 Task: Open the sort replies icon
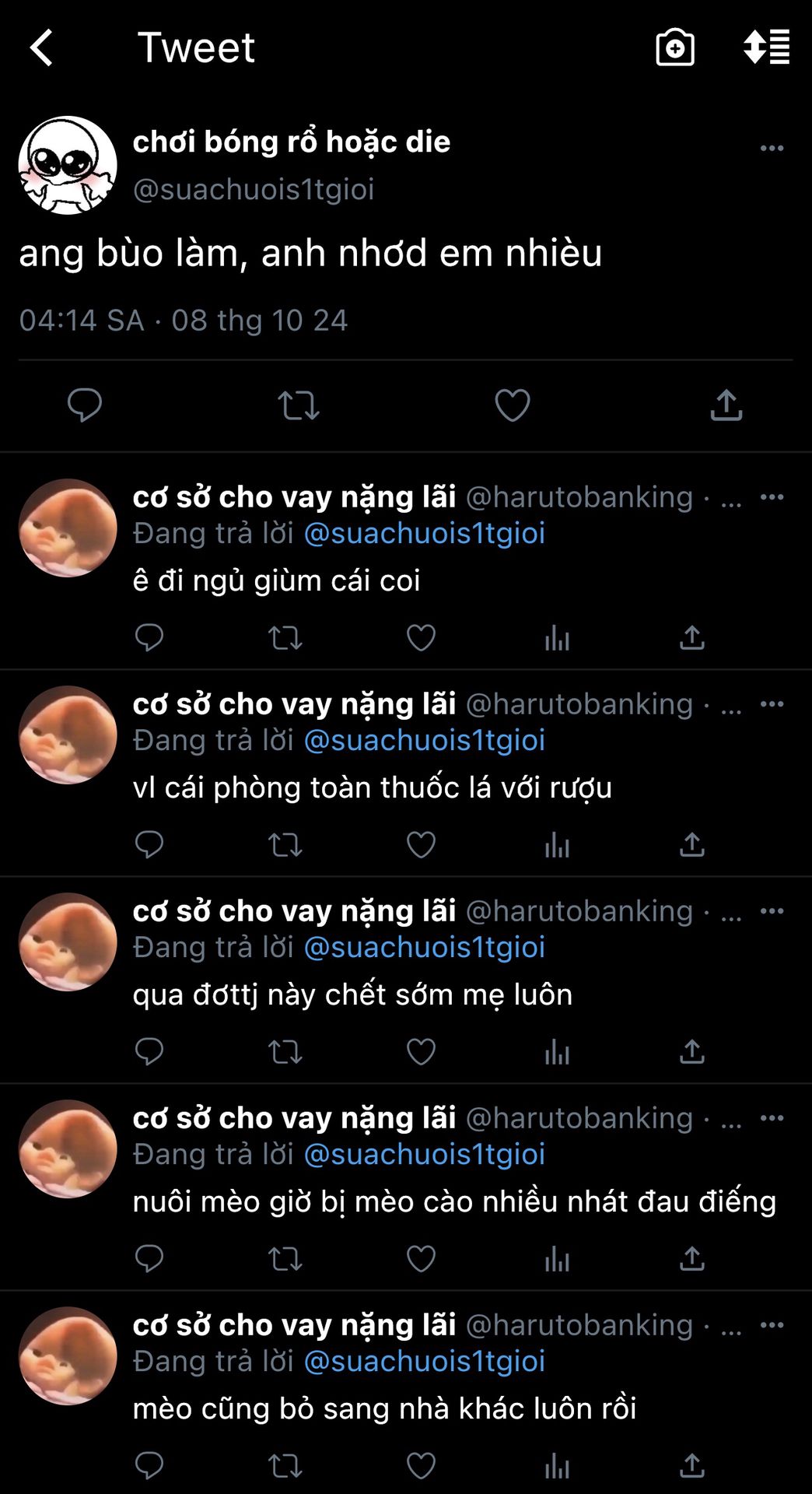point(766,48)
